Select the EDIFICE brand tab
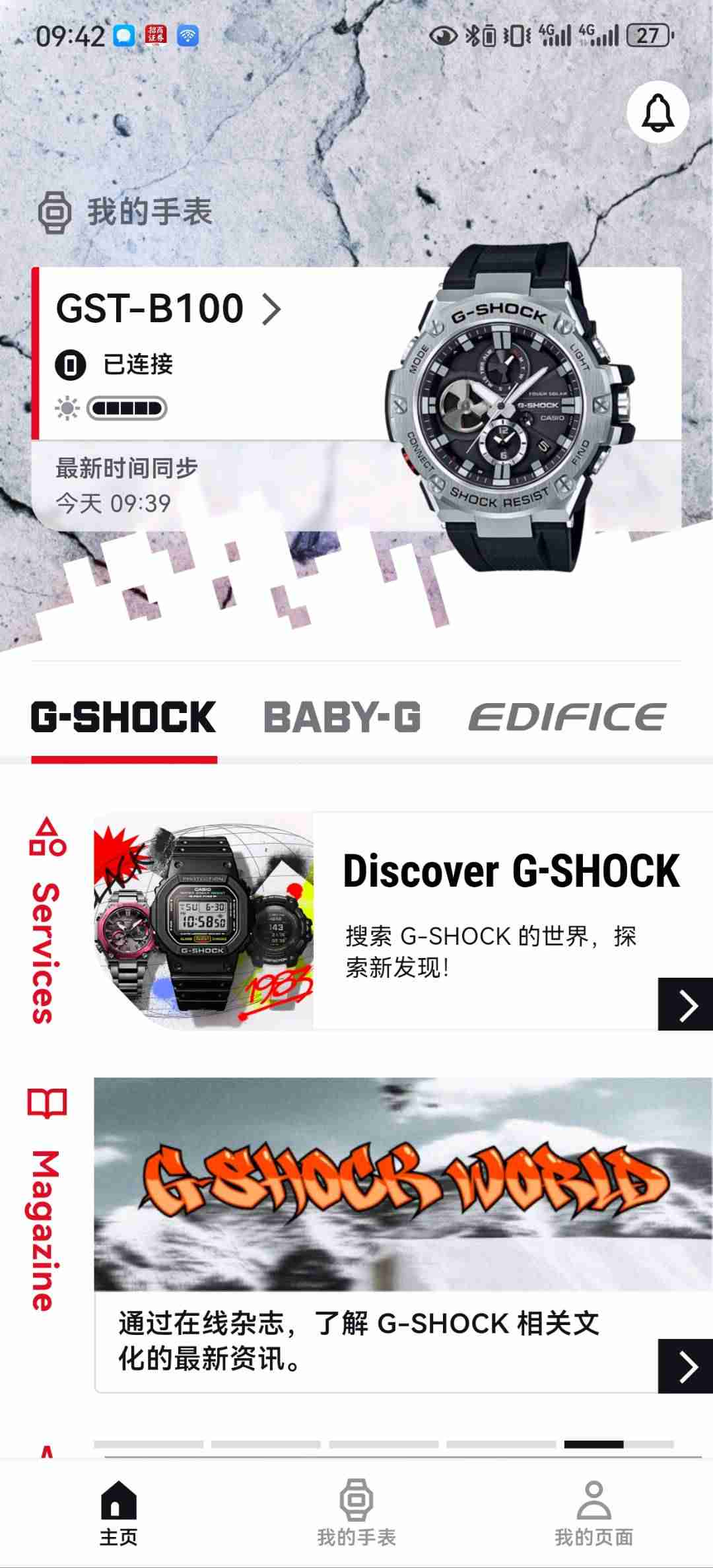The image size is (713, 1568). click(x=568, y=718)
